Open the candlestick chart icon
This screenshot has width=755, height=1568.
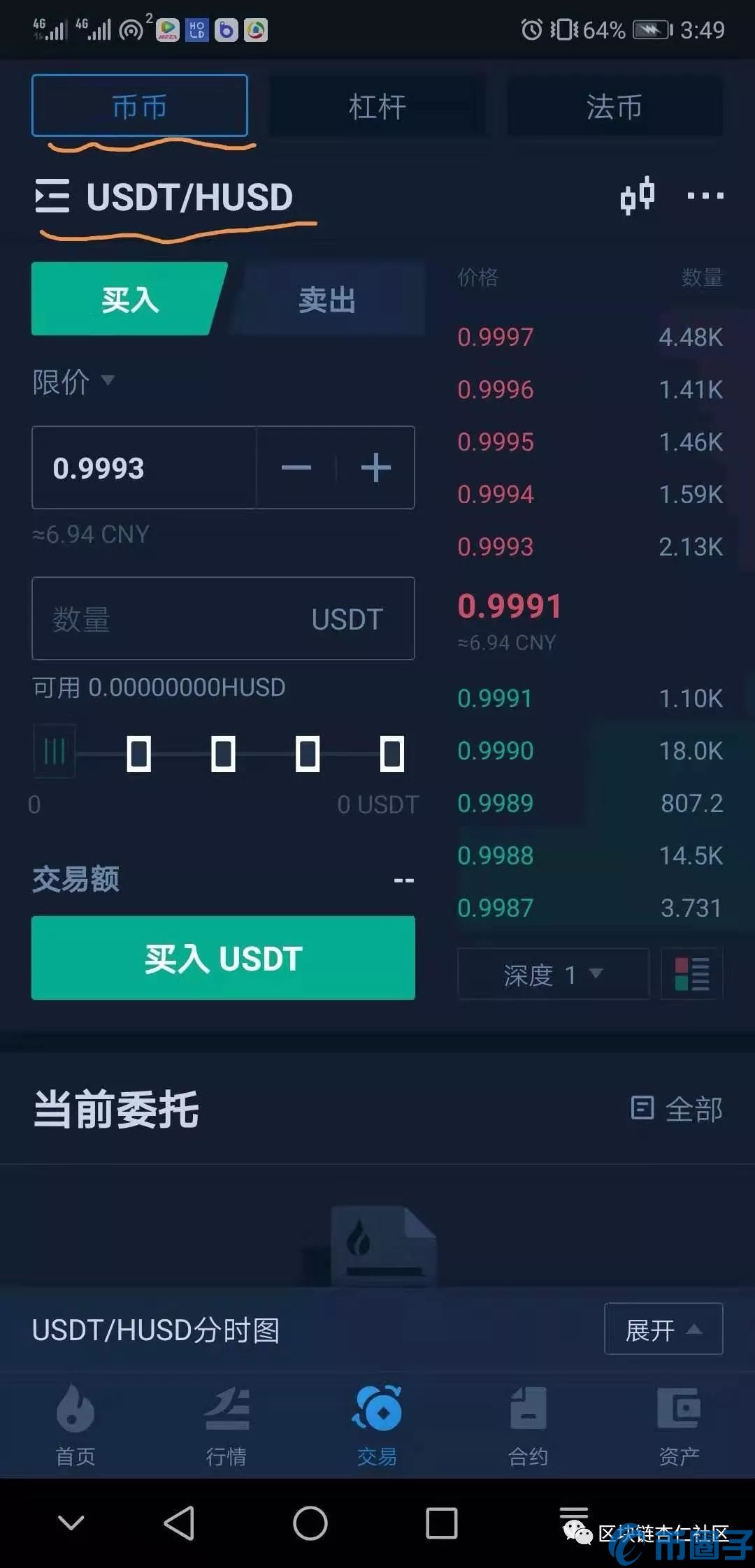(637, 196)
